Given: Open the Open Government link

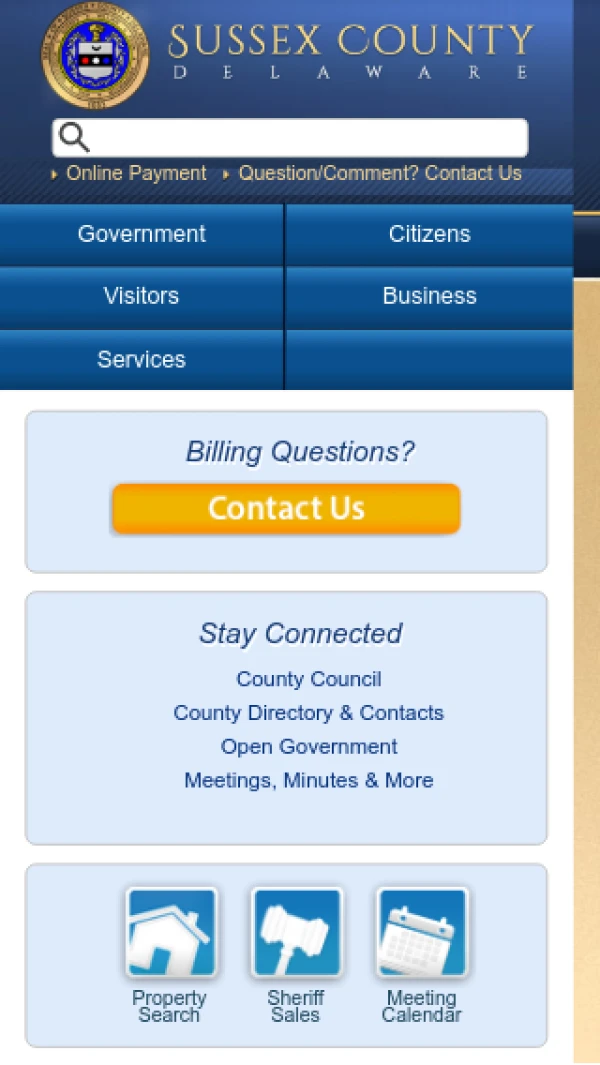Looking at the screenshot, I should point(308,747).
